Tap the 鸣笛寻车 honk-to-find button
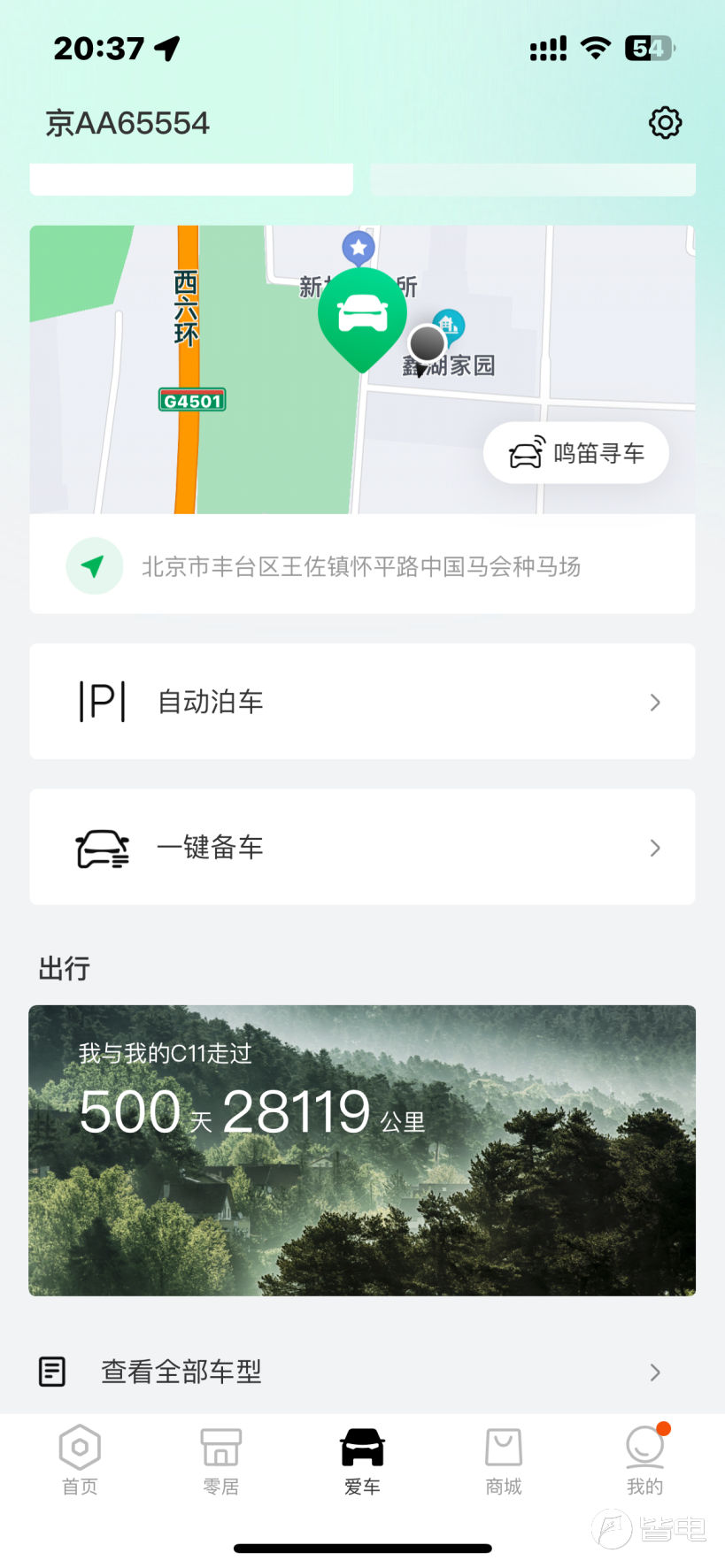Screen dimensions: 725x1568 point(576,453)
